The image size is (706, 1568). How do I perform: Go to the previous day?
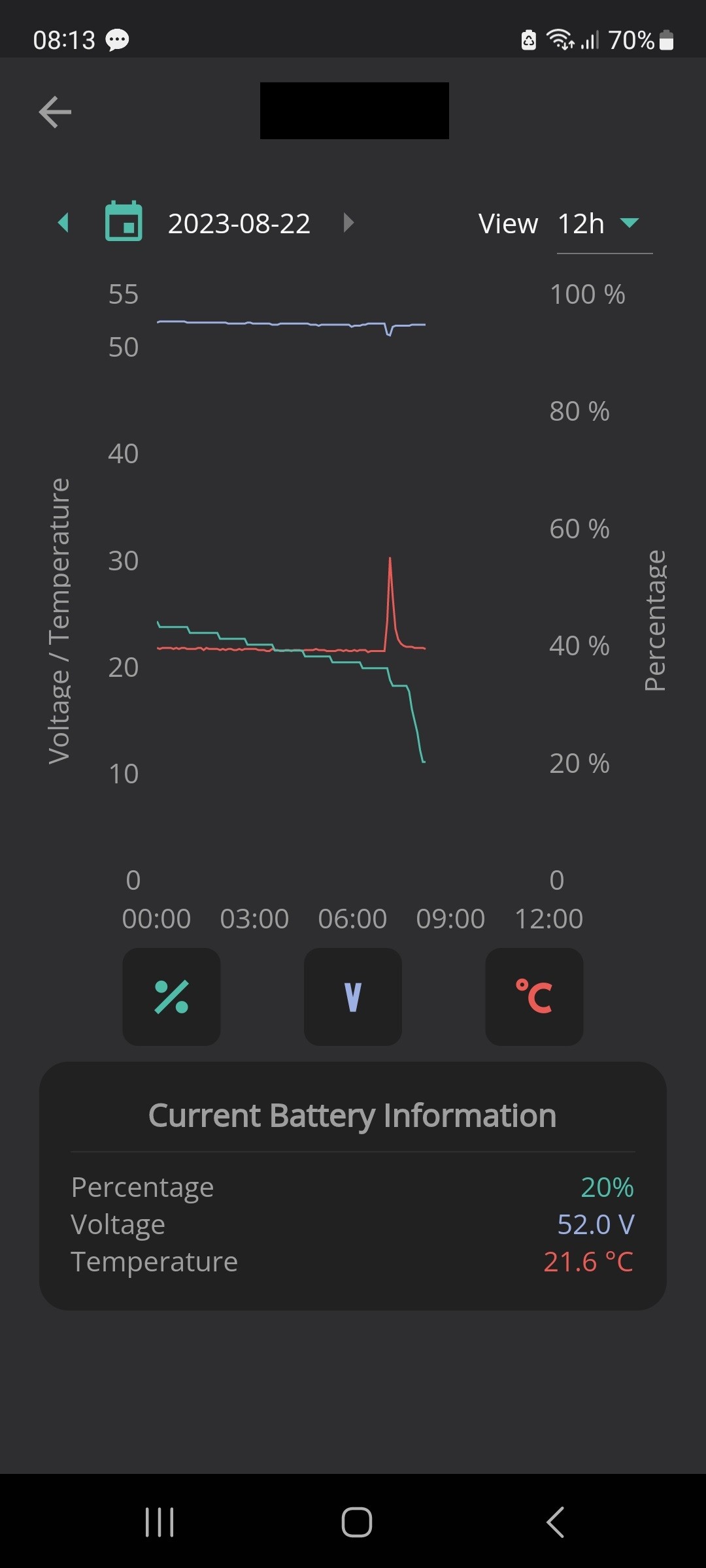[x=63, y=223]
